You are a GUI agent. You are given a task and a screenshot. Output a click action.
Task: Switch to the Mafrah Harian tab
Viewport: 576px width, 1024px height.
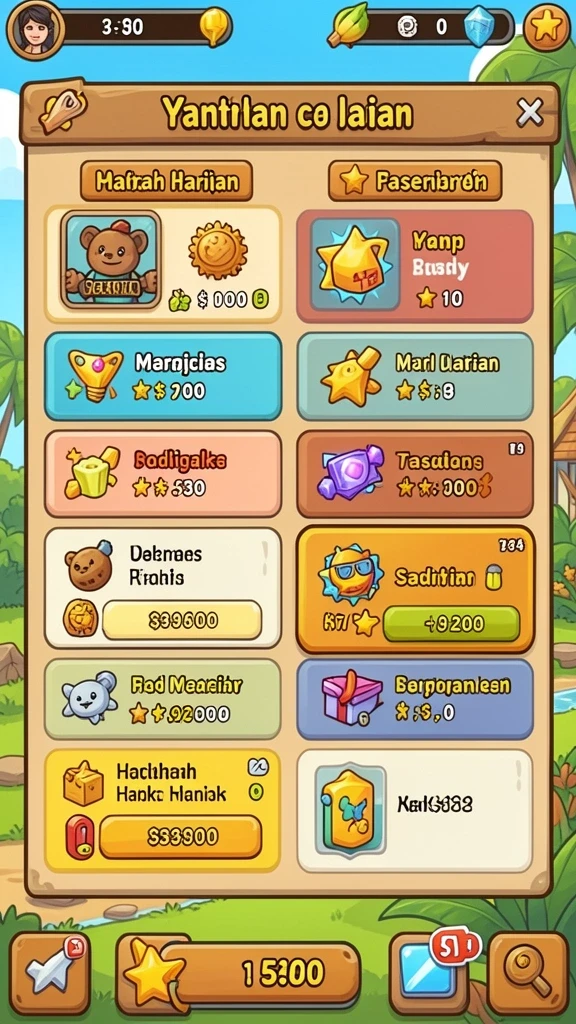[166, 181]
